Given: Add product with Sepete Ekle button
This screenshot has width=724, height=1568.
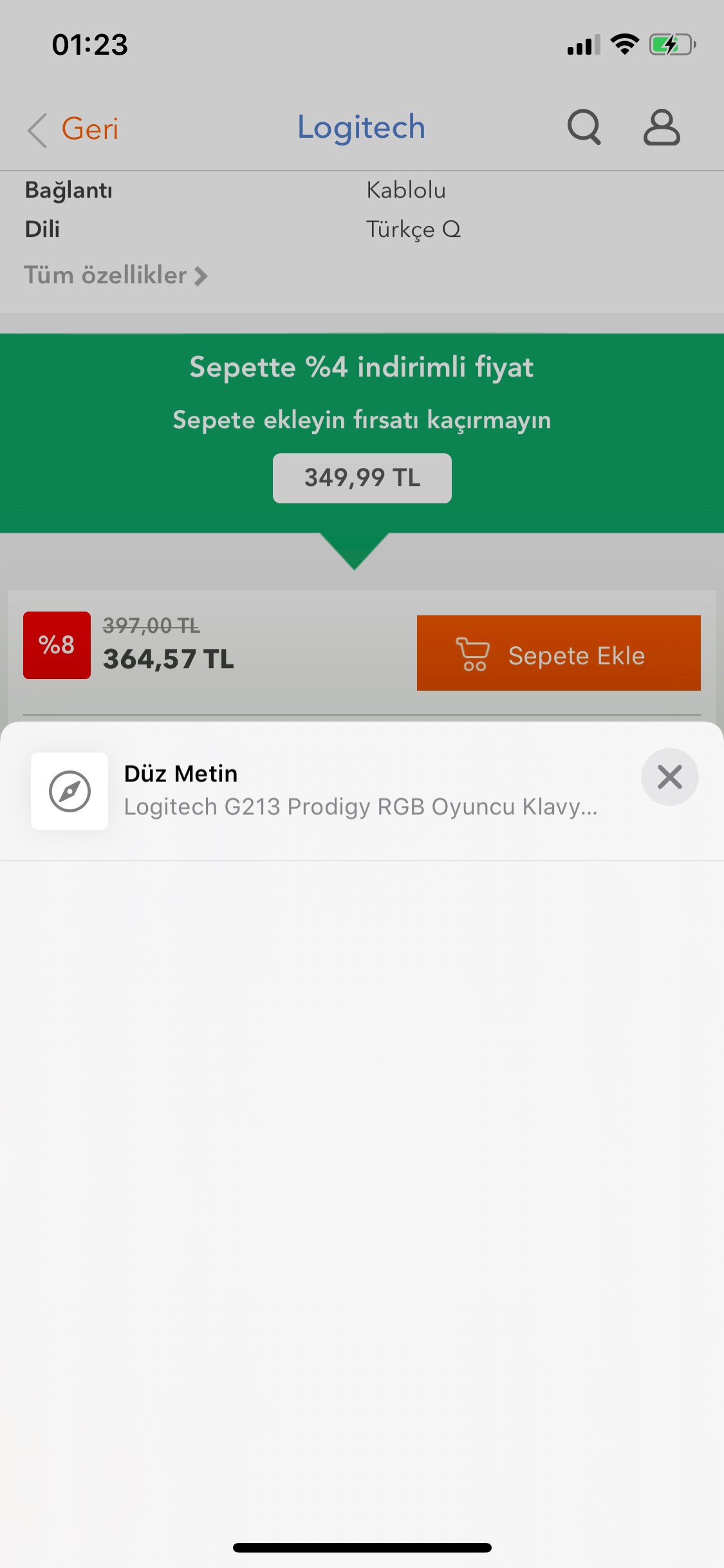Looking at the screenshot, I should [x=558, y=653].
